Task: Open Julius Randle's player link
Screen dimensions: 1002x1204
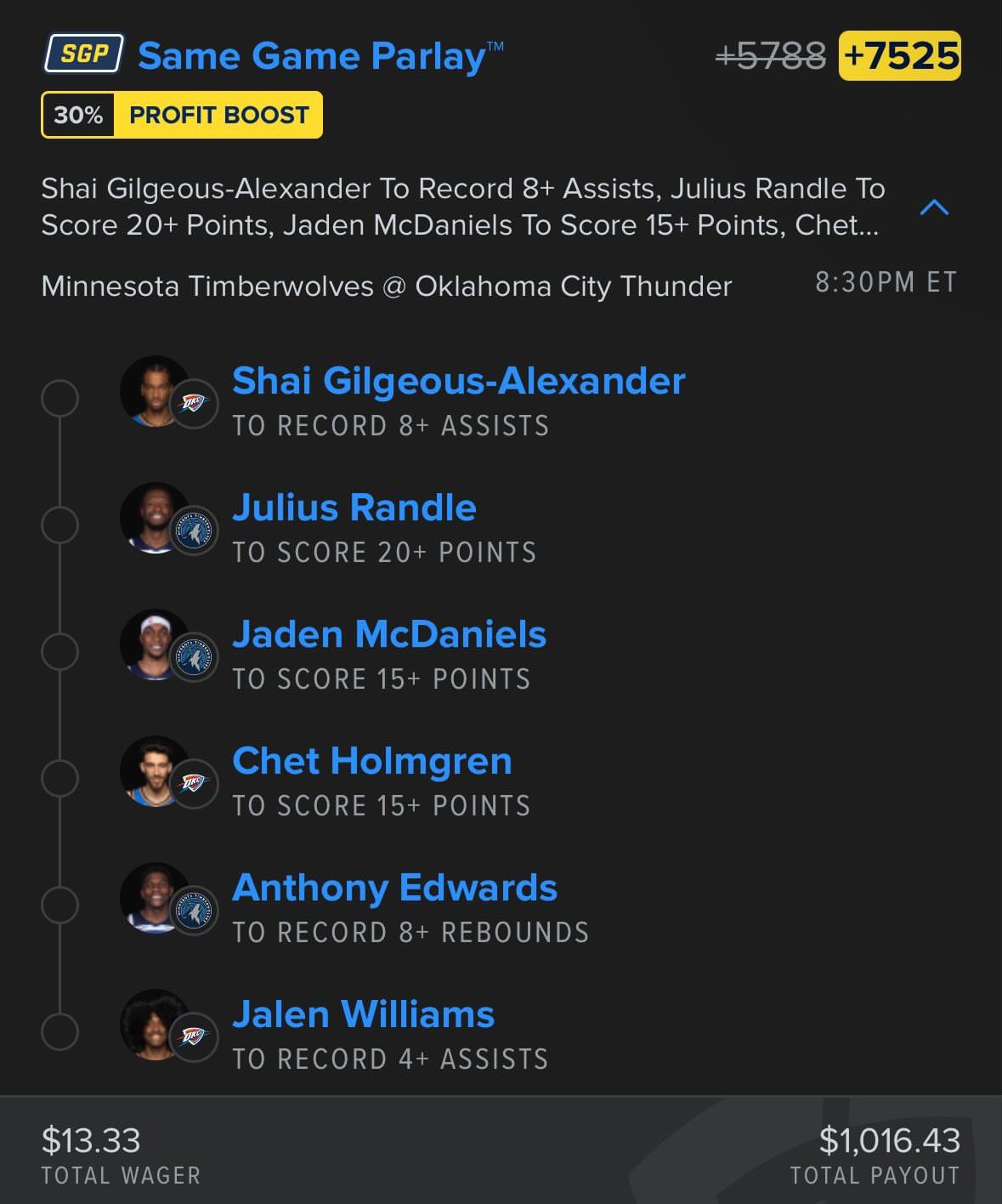Action: pos(354,508)
